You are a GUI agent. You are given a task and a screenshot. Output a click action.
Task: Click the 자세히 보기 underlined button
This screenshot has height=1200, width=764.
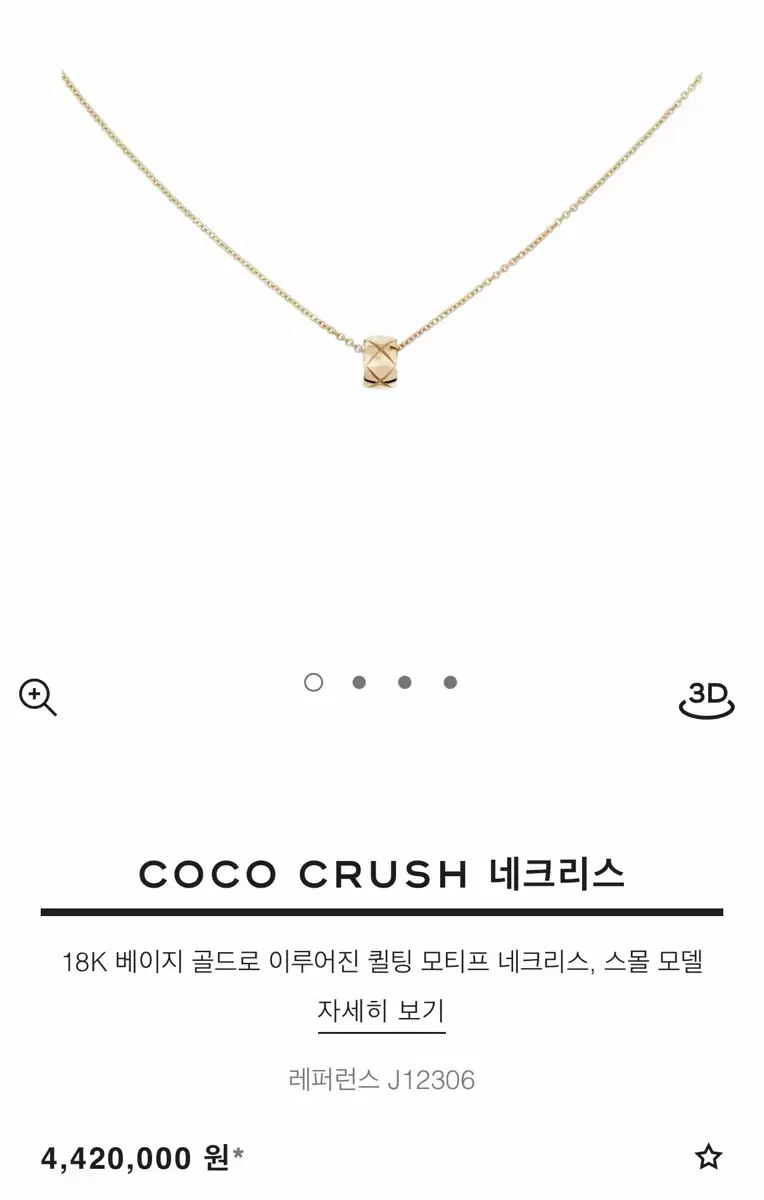[382, 1009]
